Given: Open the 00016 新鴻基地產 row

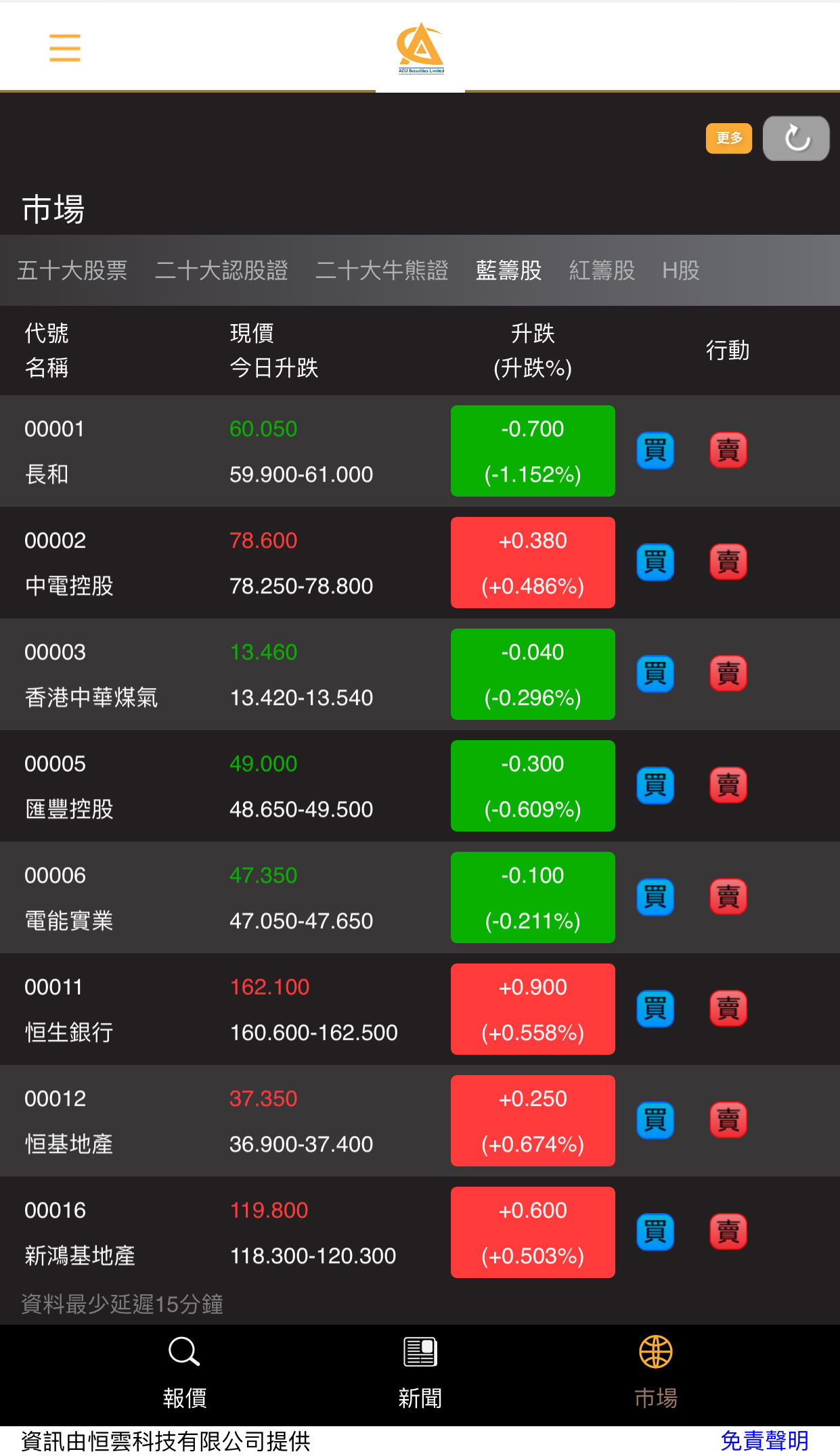Looking at the screenshot, I should pos(420,1233).
